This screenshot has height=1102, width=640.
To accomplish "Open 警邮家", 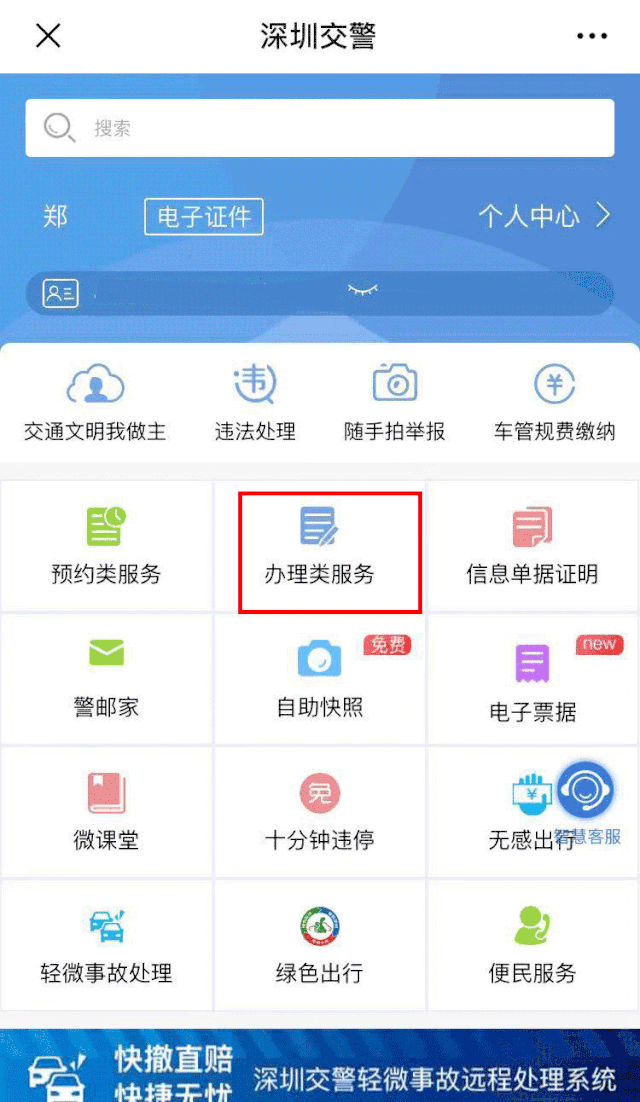I will tap(106, 680).
